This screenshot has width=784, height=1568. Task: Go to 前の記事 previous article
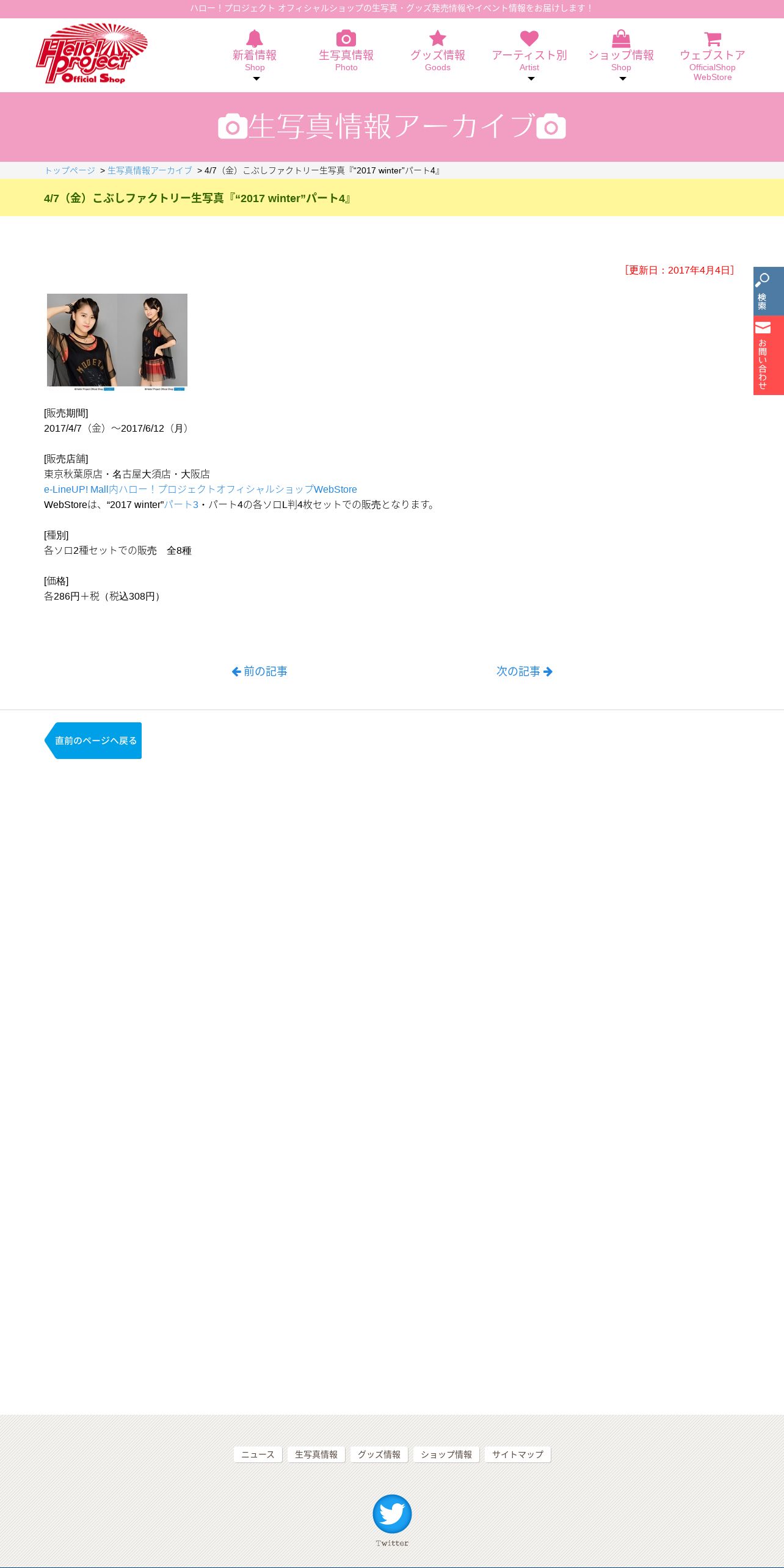coord(260,671)
